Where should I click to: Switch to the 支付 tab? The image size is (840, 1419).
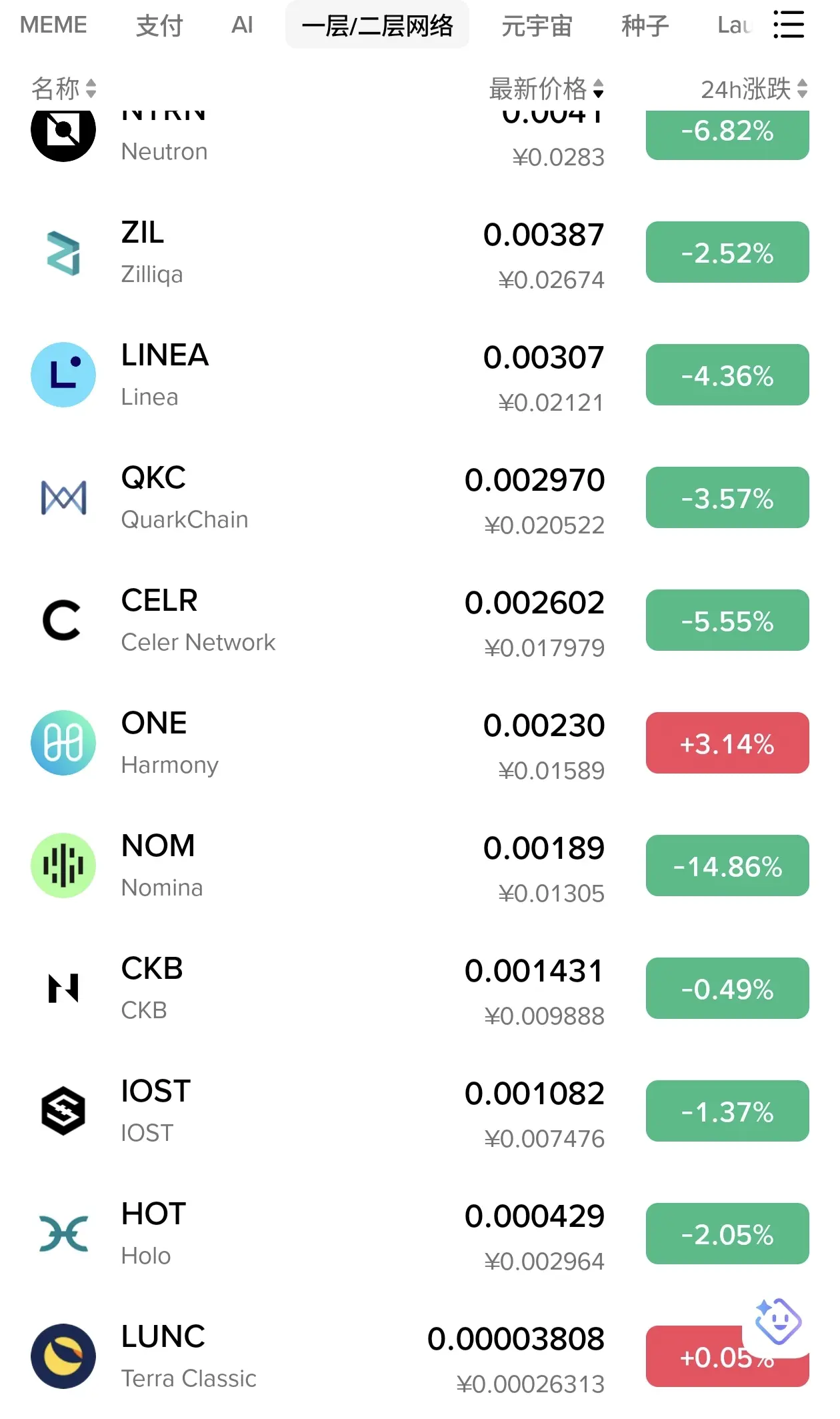click(x=159, y=25)
